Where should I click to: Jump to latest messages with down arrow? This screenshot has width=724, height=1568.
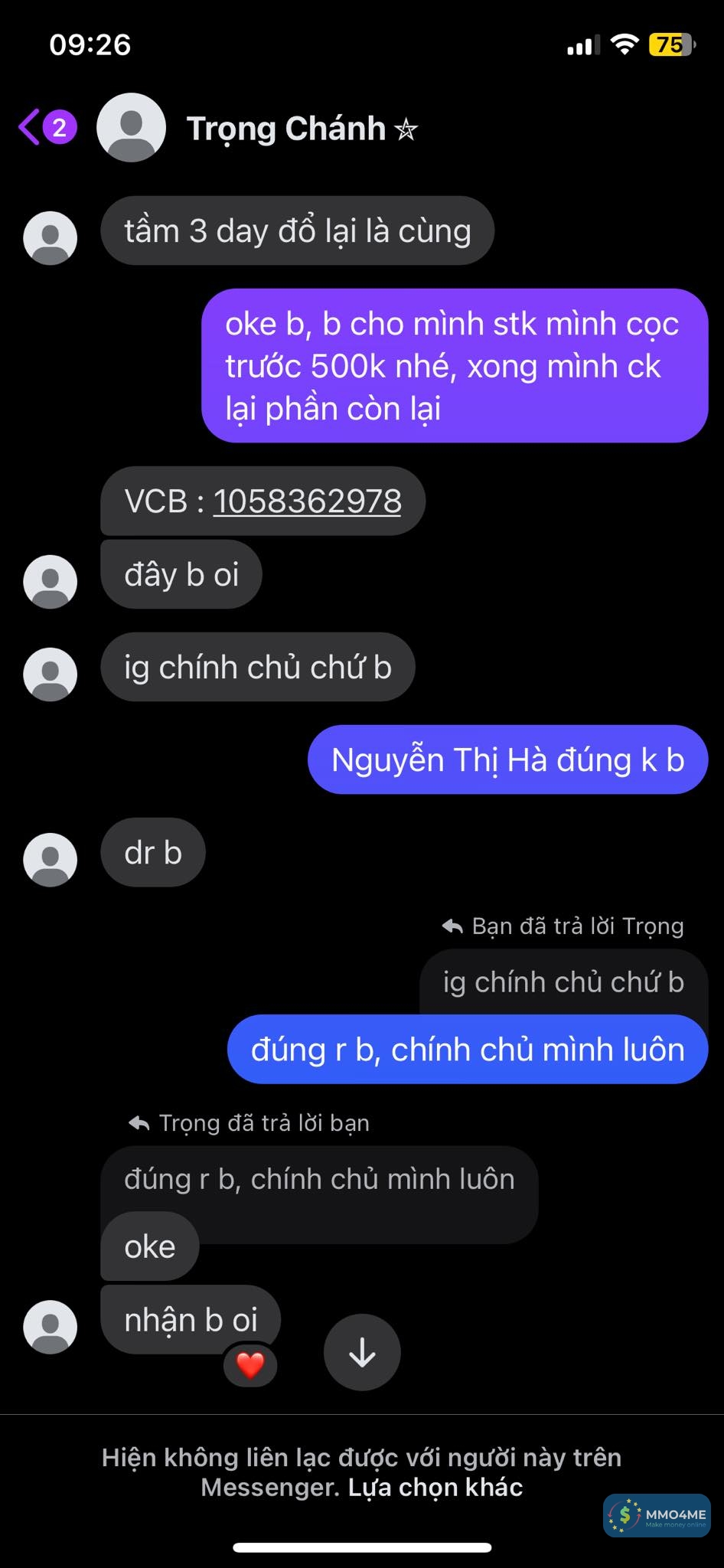(x=362, y=1352)
